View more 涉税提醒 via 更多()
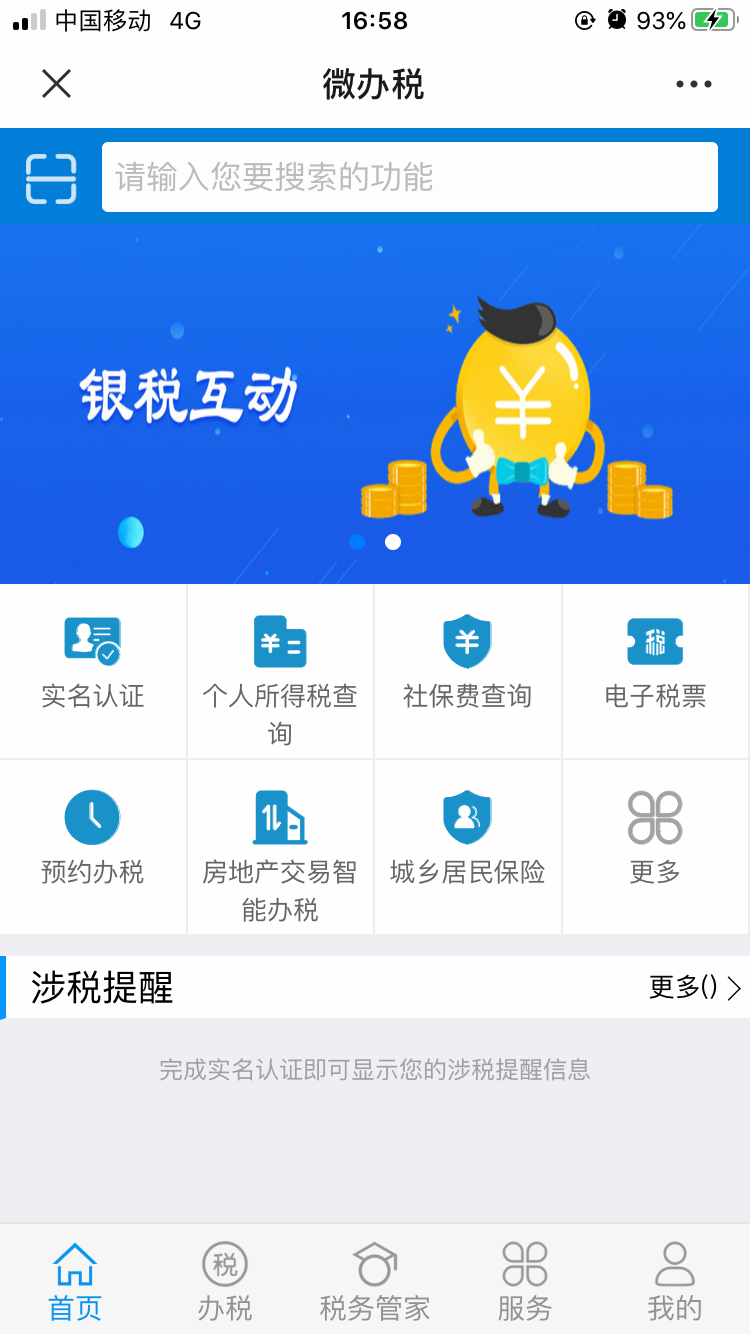This screenshot has width=750, height=1334. pos(695,988)
